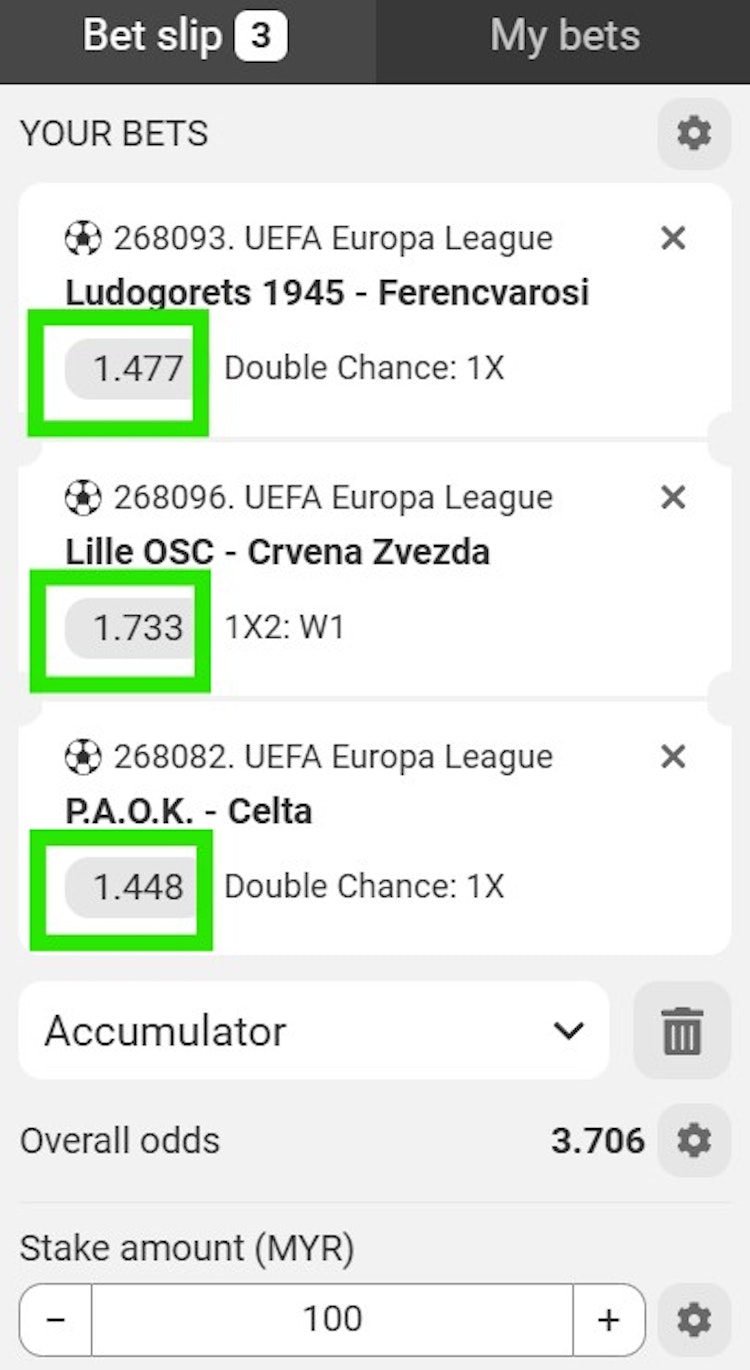Open the stake amount settings gear
The width and height of the screenshot is (750, 1370).
pos(694,1320)
